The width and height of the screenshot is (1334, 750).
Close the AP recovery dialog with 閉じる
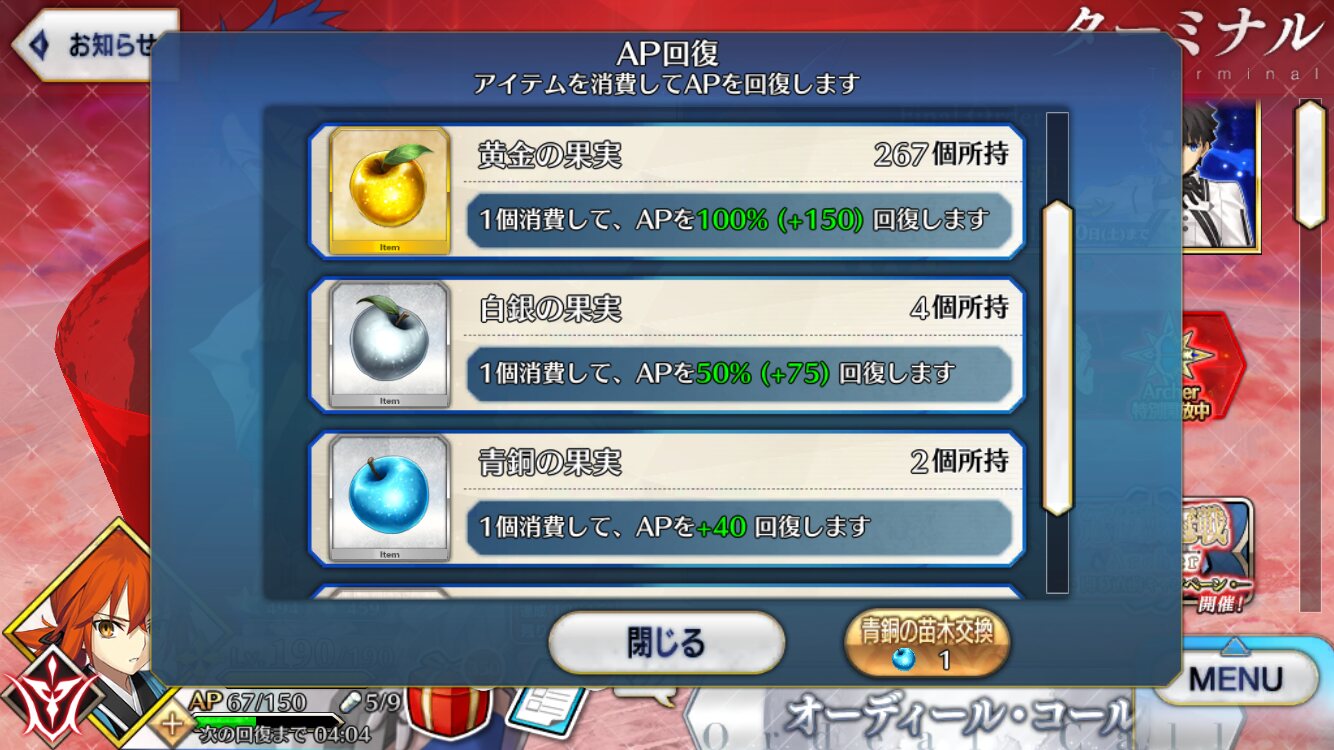[666, 642]
